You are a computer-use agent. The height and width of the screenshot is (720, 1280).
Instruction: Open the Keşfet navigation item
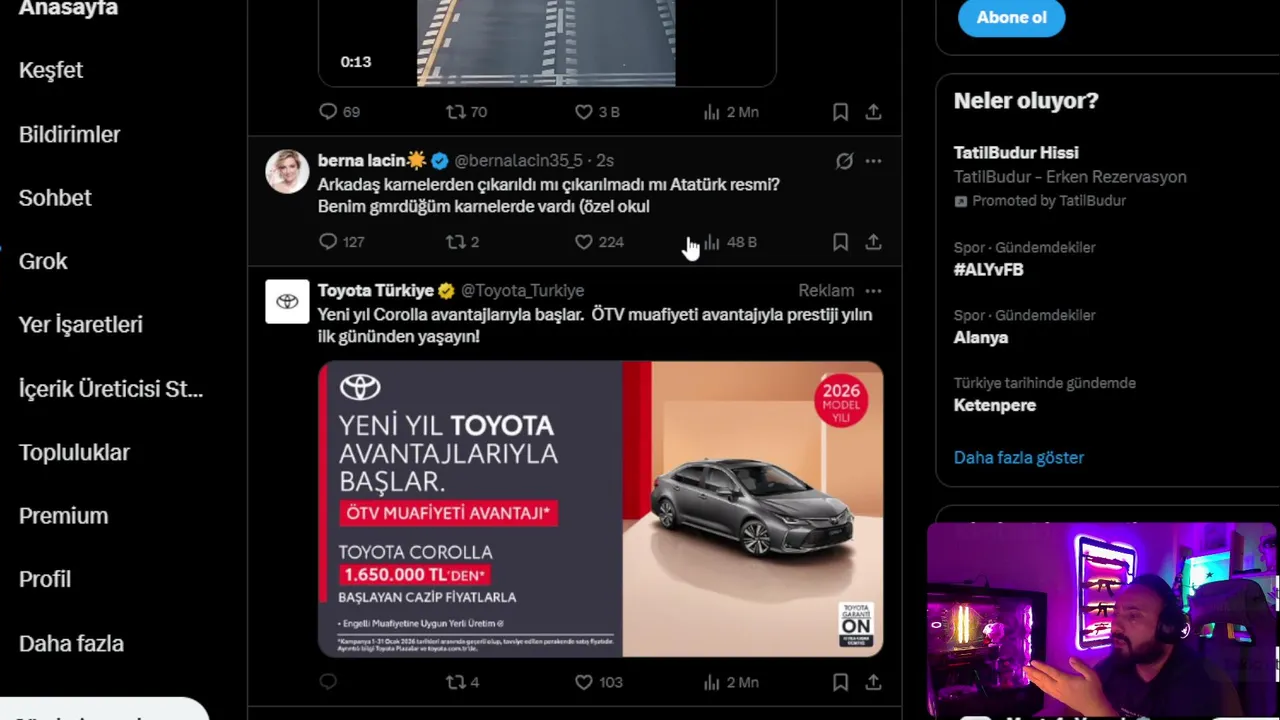pyautogui.click(x=51, y=70)
